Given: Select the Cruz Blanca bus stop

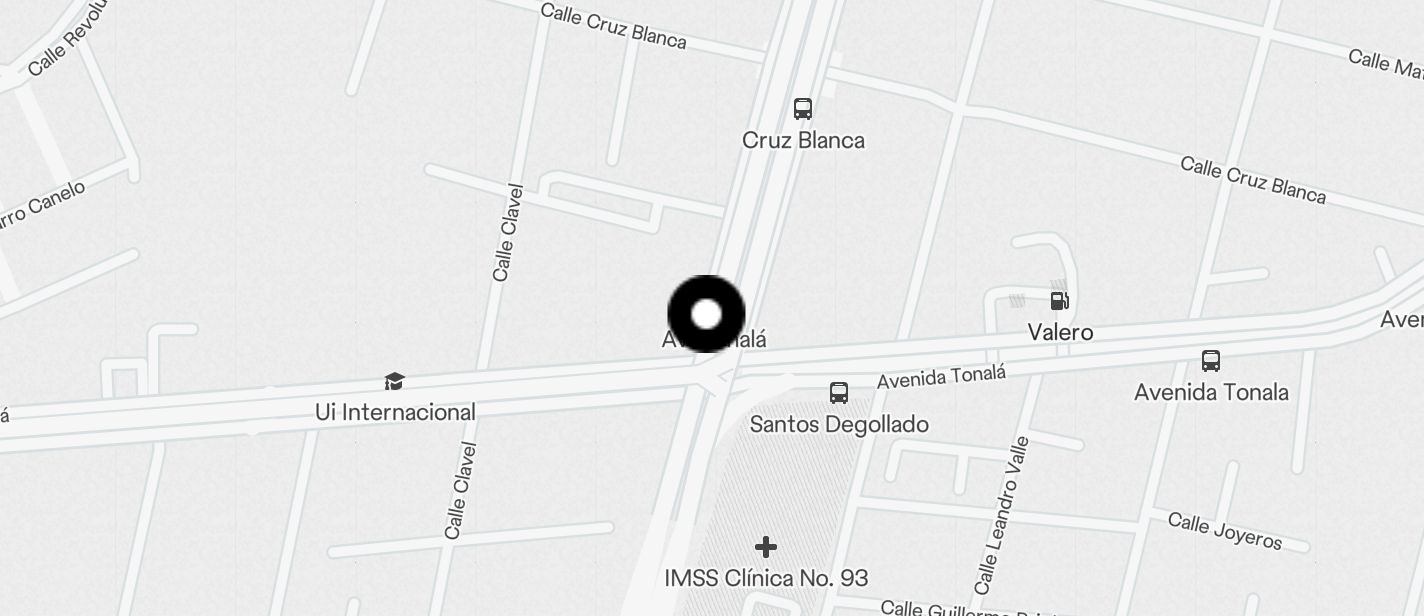Looking at the screenshot, I should click(x=802, y=109).
